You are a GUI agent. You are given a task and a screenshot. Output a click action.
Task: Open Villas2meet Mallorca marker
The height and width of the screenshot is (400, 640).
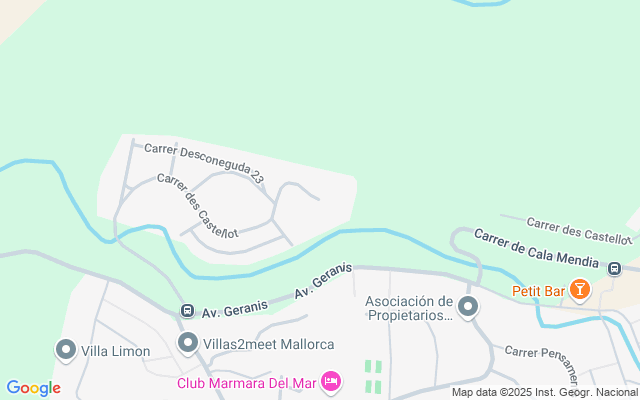point(188,344)
